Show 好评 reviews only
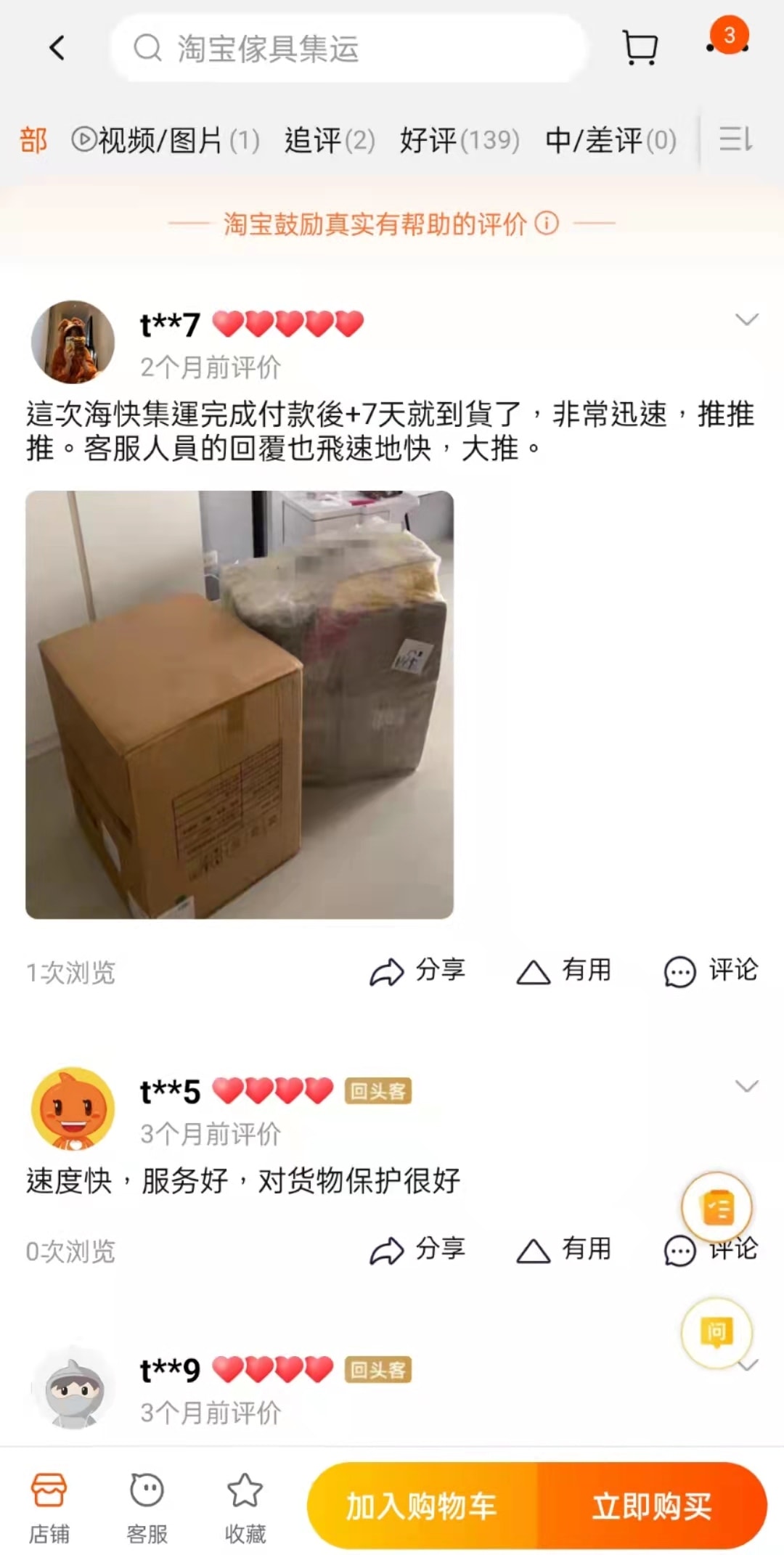Screen dimensions: 784x1555 (x=460, y=139)
